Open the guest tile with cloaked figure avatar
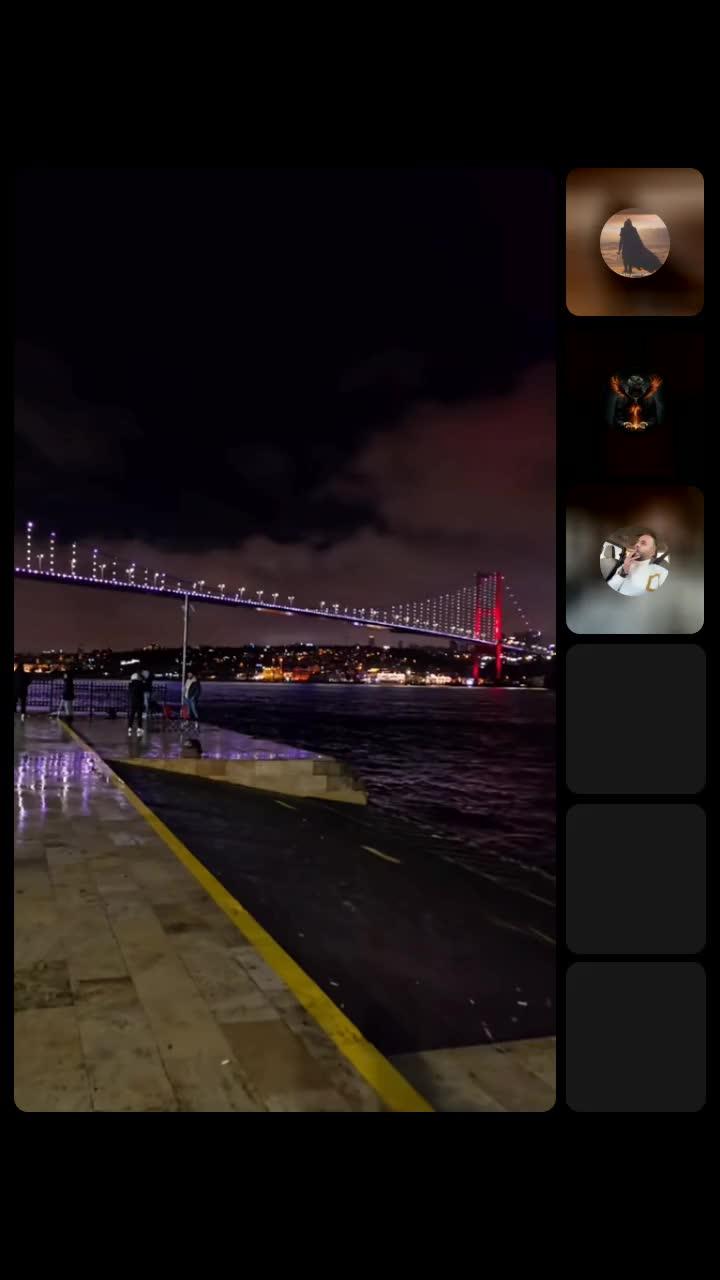This screenshot has height=1280, width=720. (x=635, y=242)
